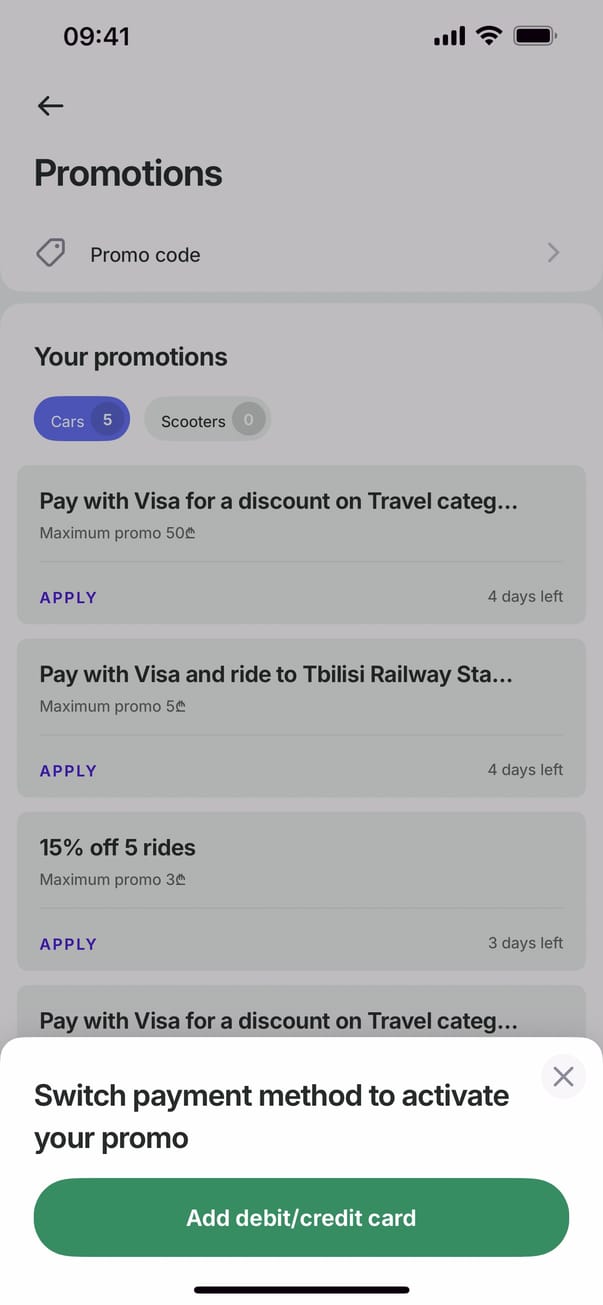The height and width of the screenshot is (1305, 603).
Task: Apply the 15% off 5 rides promo
Action: point(68,944)
